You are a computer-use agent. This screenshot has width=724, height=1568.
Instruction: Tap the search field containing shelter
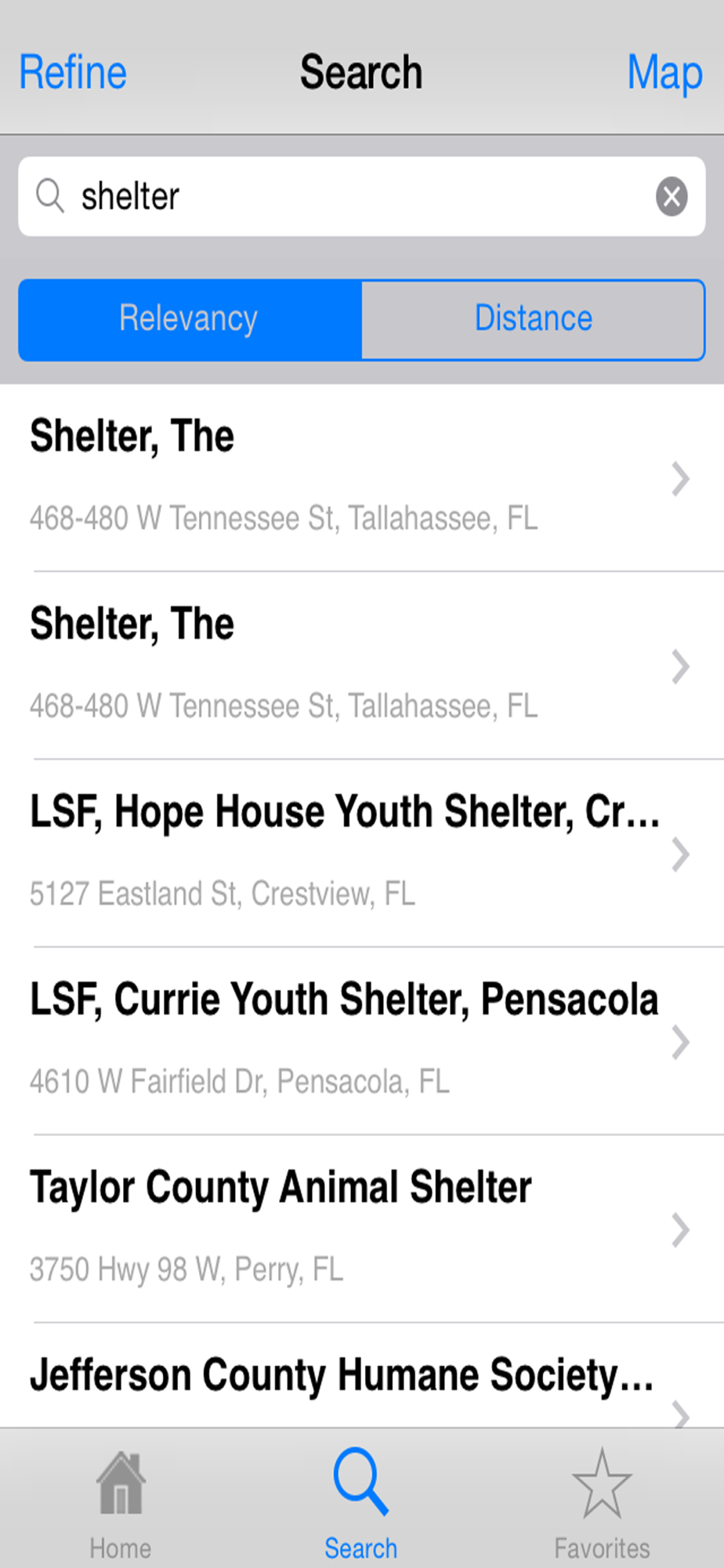pyautogui.click(x=345, y=196)
